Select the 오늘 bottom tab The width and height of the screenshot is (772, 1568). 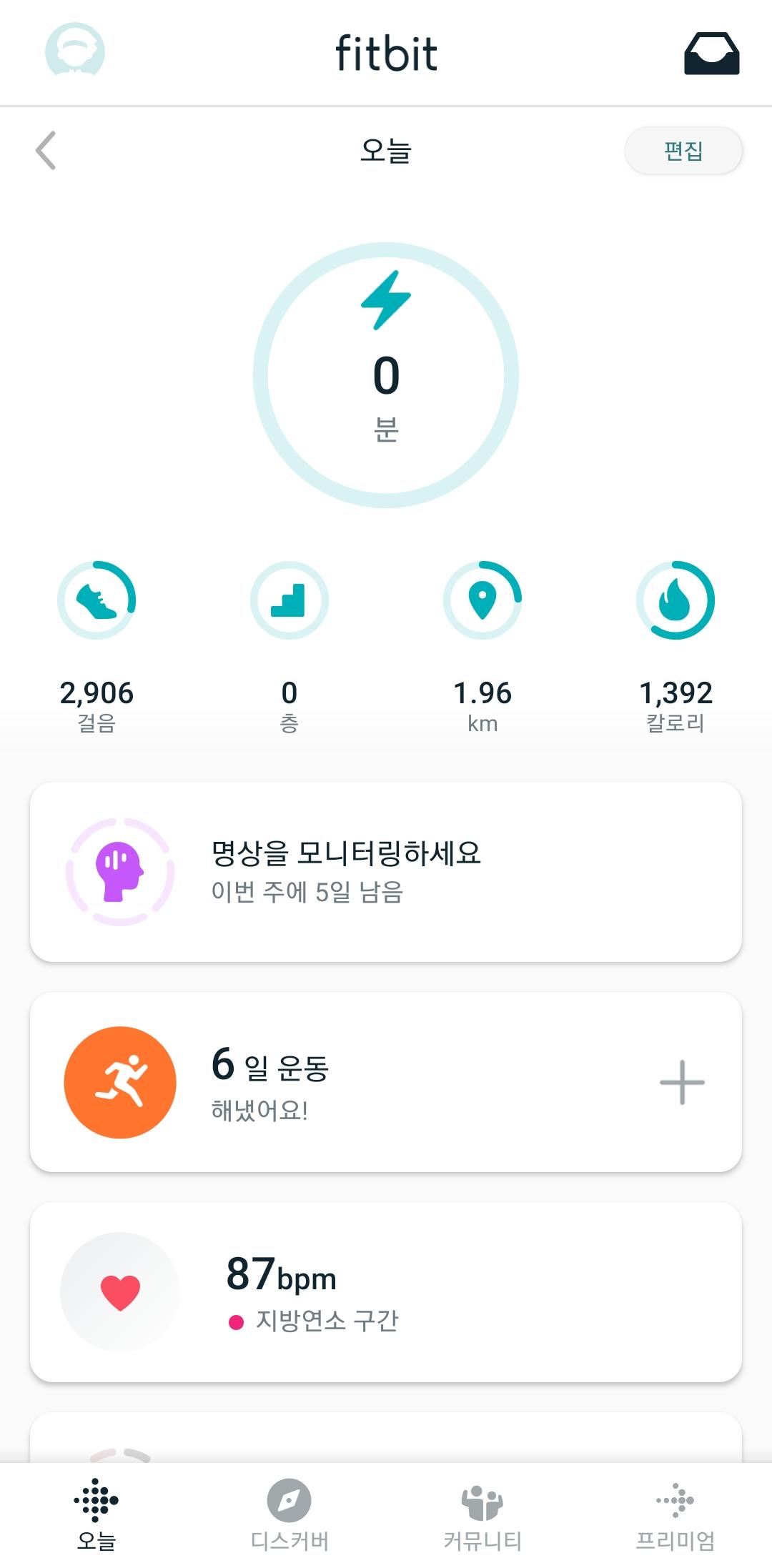96,1514
